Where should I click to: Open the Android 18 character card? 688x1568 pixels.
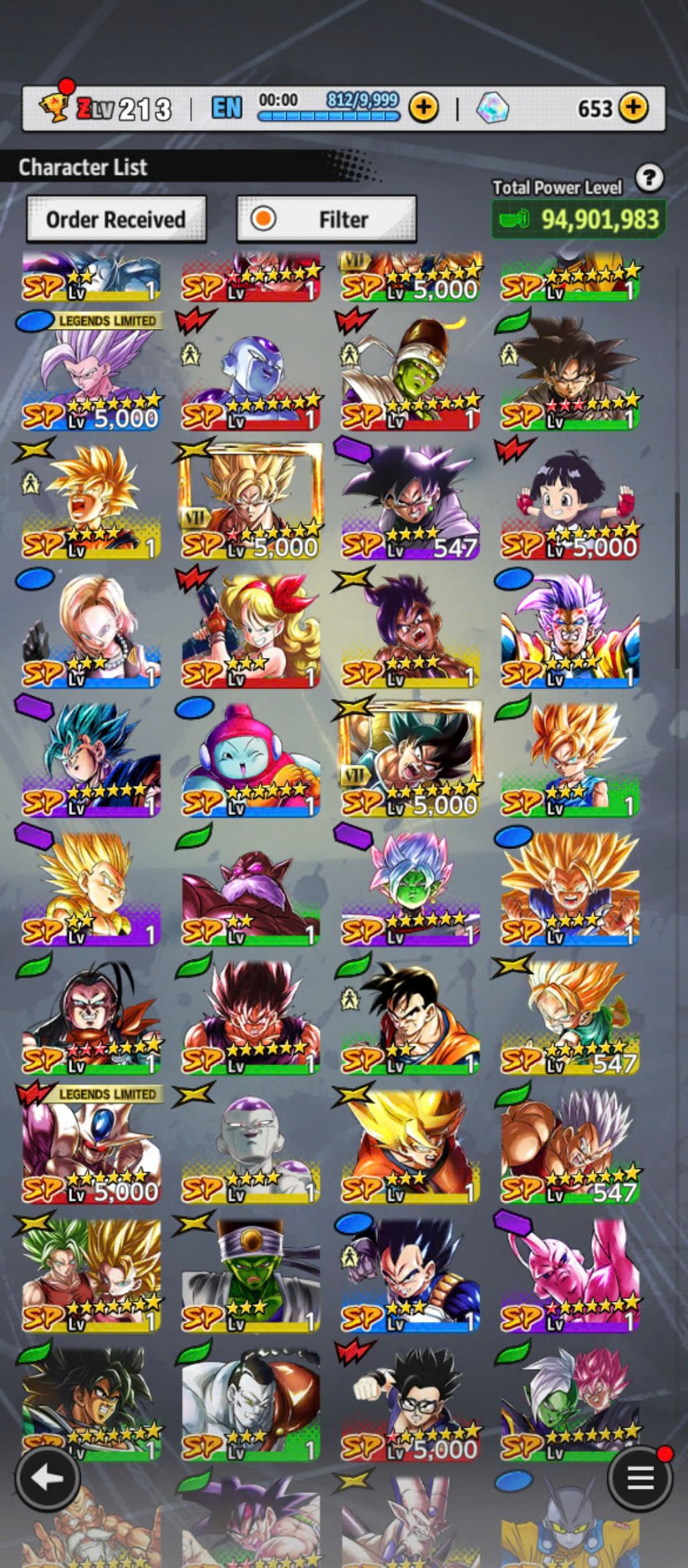point(92,631)
